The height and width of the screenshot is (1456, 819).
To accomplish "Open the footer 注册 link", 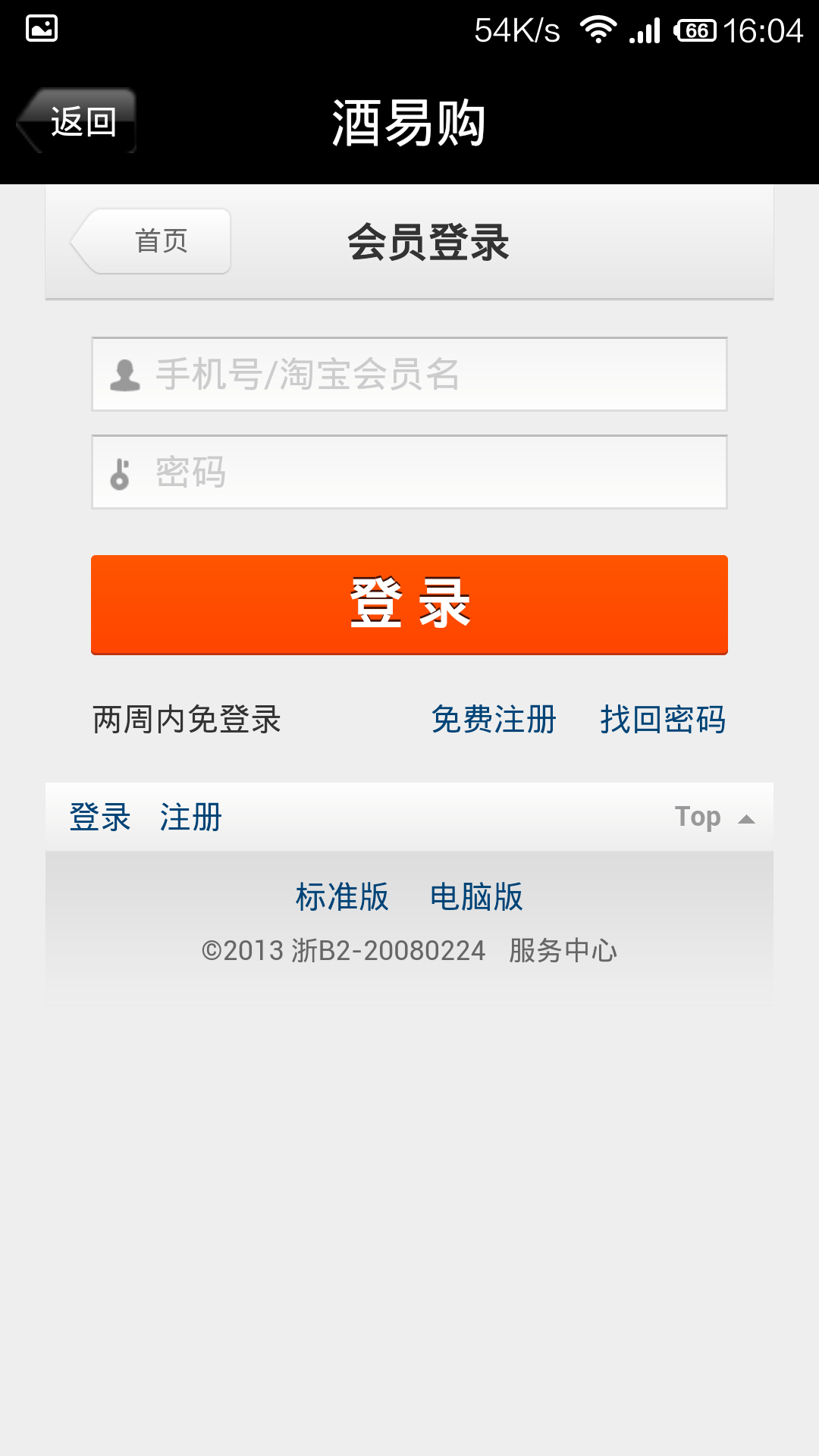I will 190,817.
